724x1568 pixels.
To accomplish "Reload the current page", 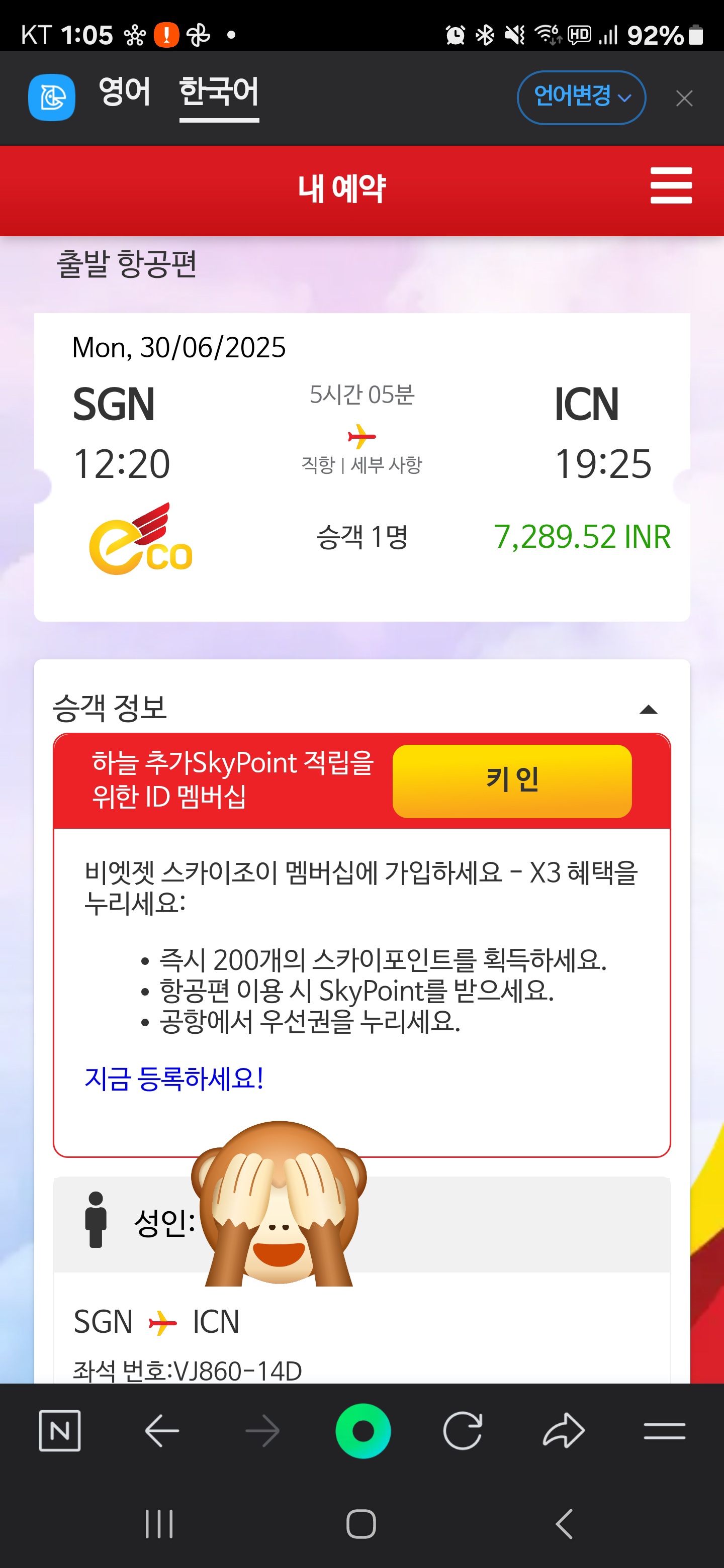I will pyautogui.click(x=463, y=1430).
